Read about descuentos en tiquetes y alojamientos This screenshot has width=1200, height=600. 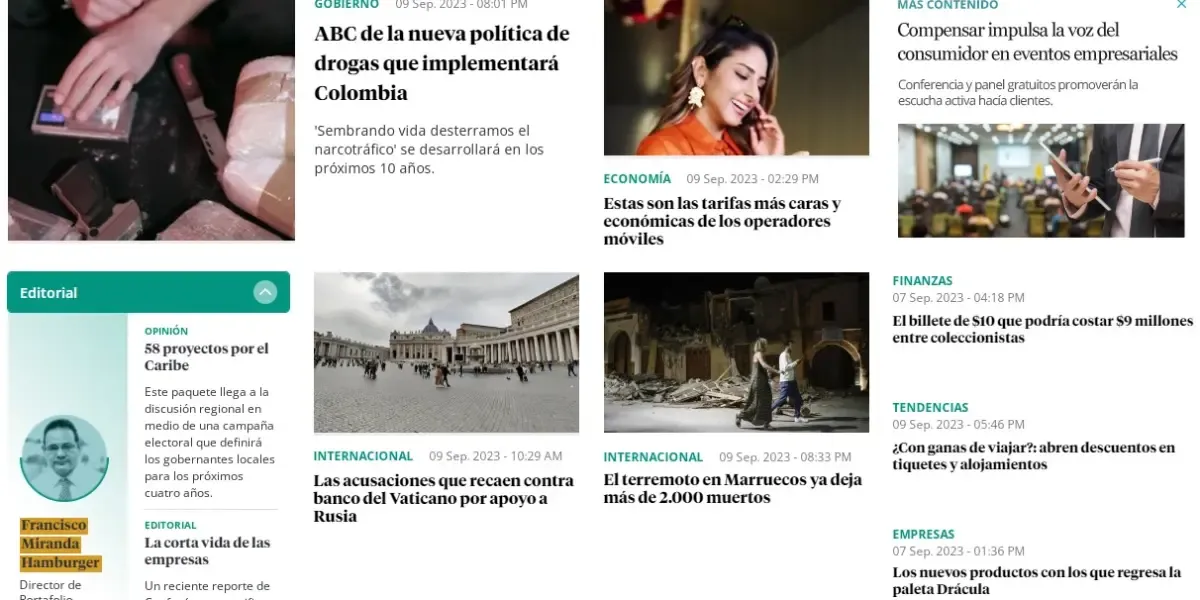(x=1033, y=456)
